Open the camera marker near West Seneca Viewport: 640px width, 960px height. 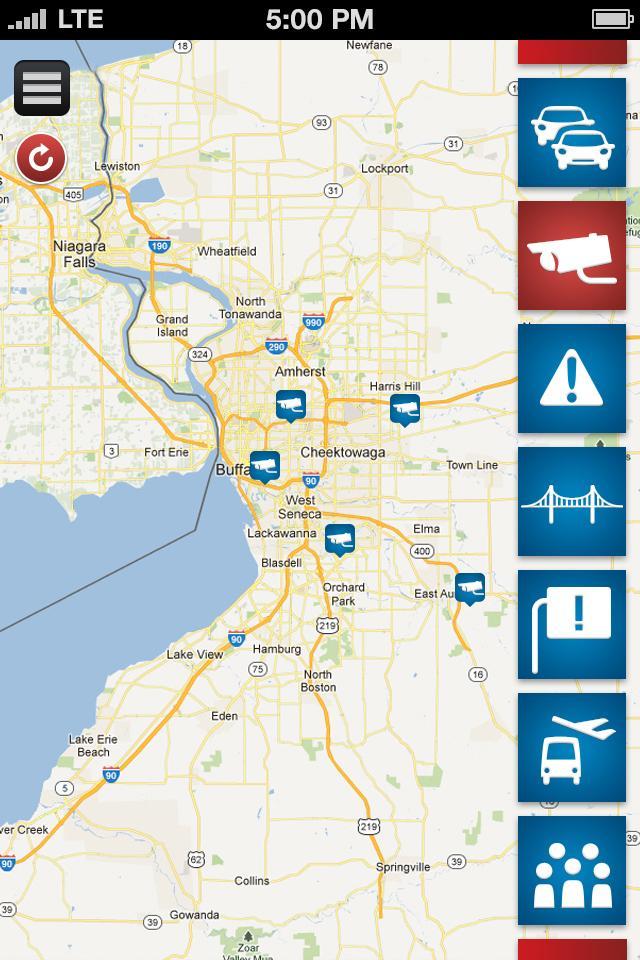pyautogui.click(x=340, y=538)
